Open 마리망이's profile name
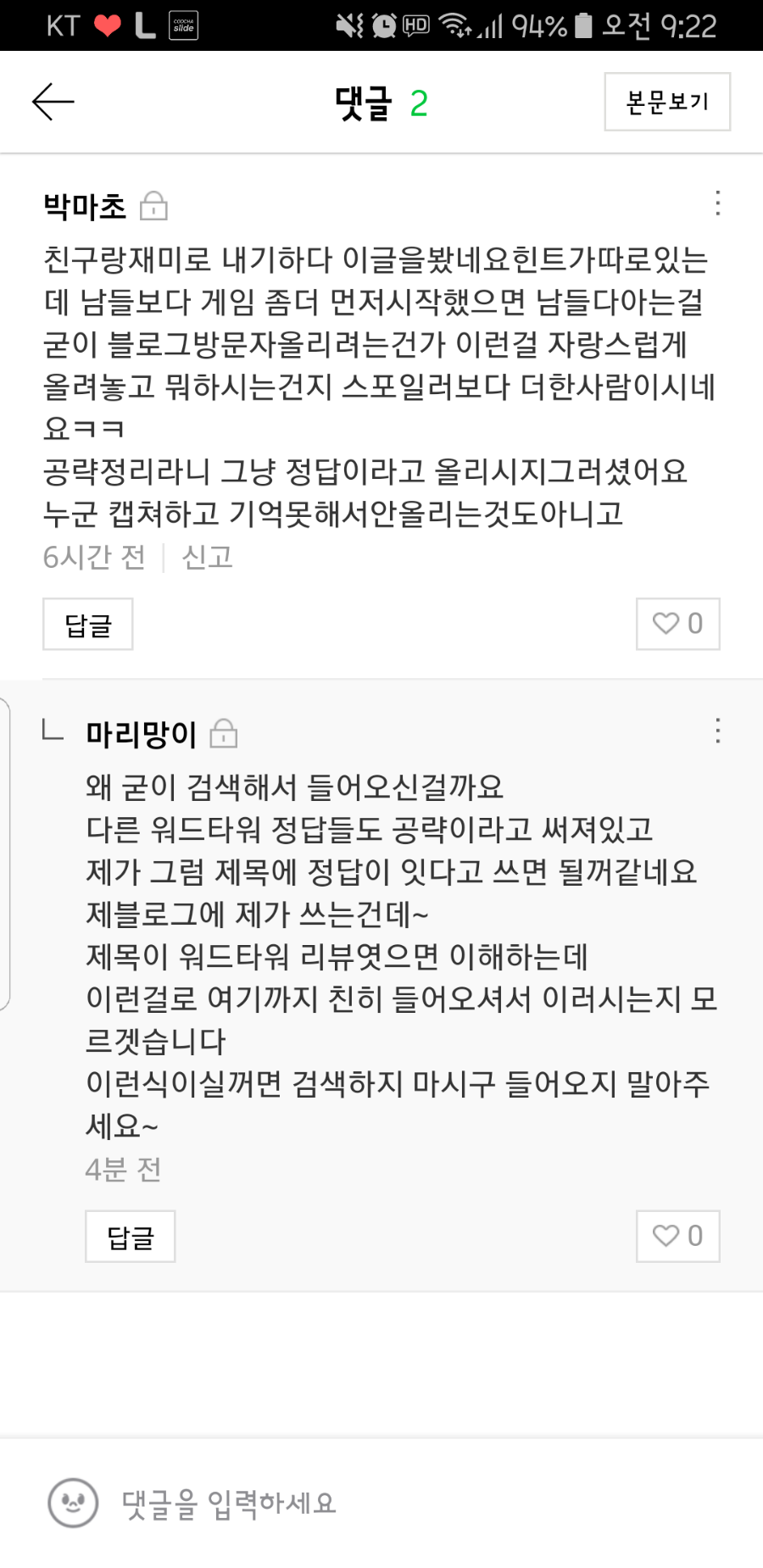This screenshot has width=763, height=1568. (141, 734)
